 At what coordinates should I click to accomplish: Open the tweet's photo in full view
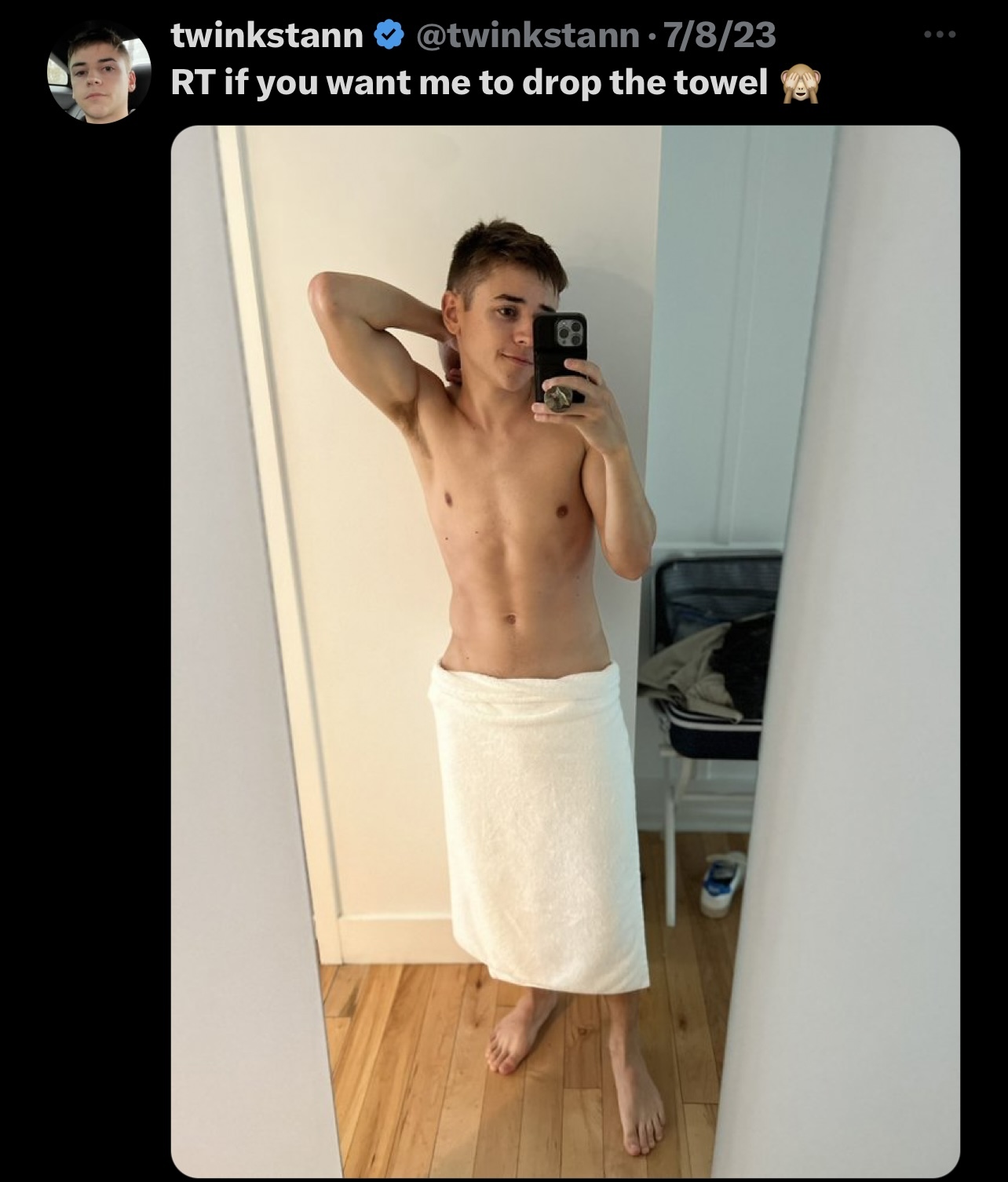564,650
